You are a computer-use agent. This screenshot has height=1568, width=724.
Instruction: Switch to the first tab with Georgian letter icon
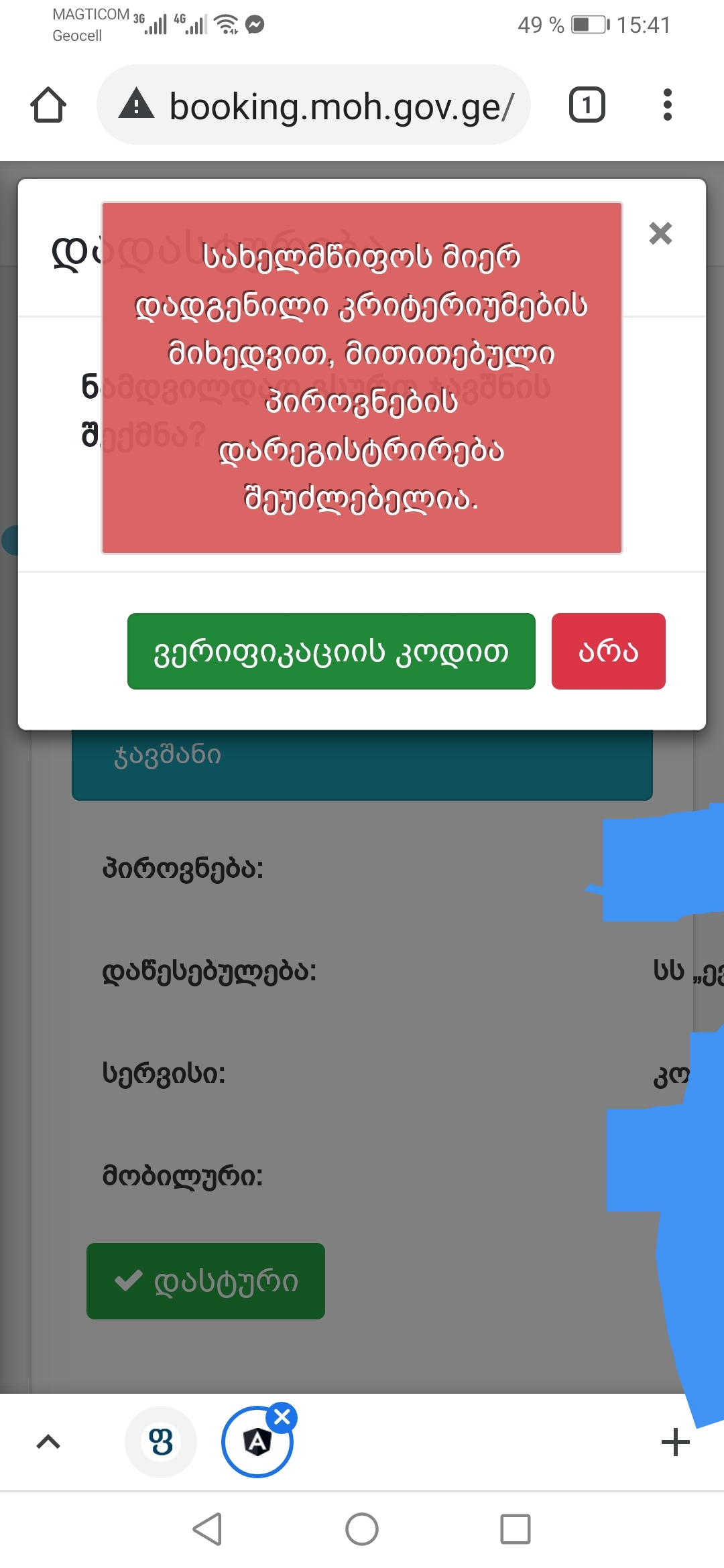click(161, 1442)
